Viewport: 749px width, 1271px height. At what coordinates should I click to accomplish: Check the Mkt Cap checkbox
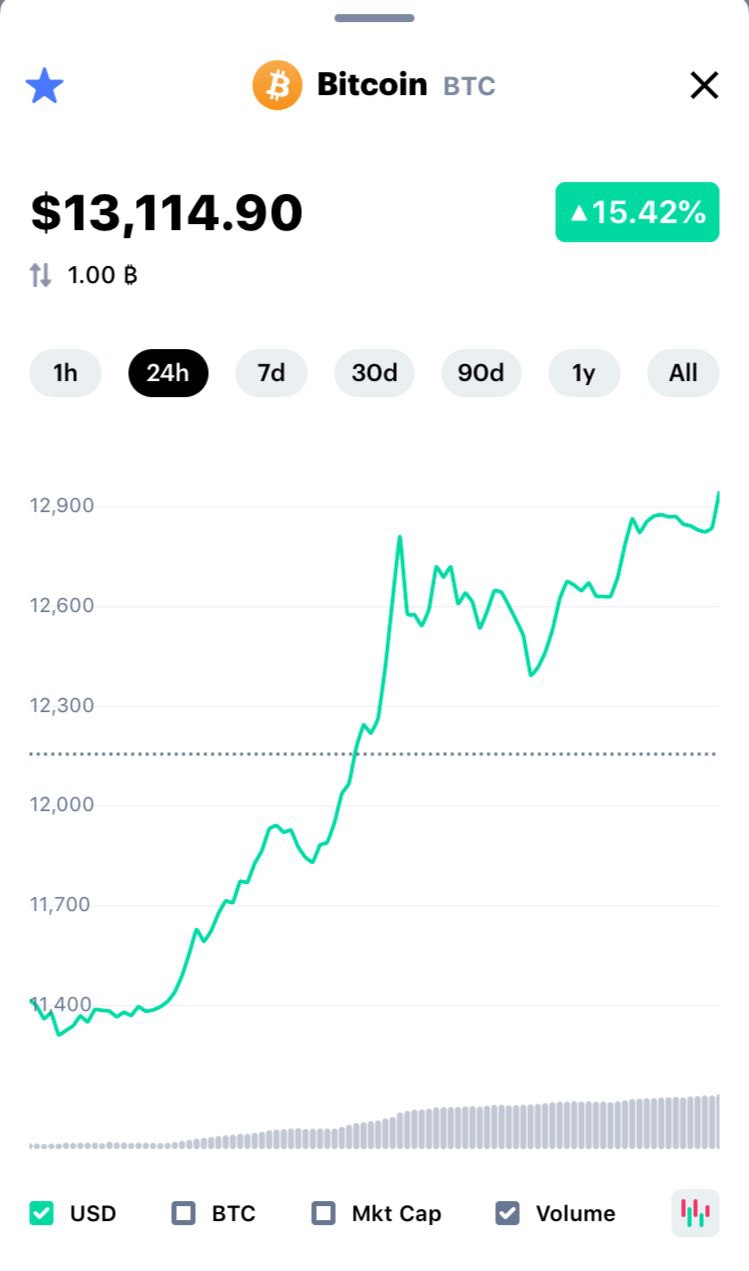tap(324, 1213)
